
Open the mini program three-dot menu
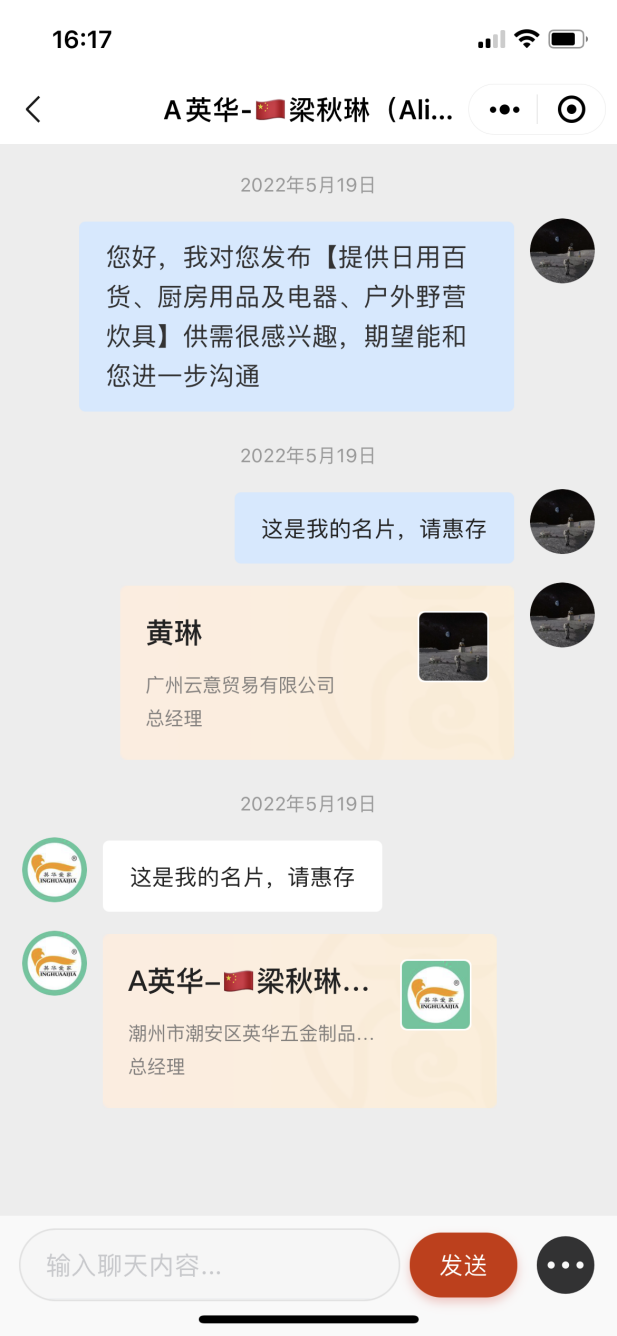[505, 110]
